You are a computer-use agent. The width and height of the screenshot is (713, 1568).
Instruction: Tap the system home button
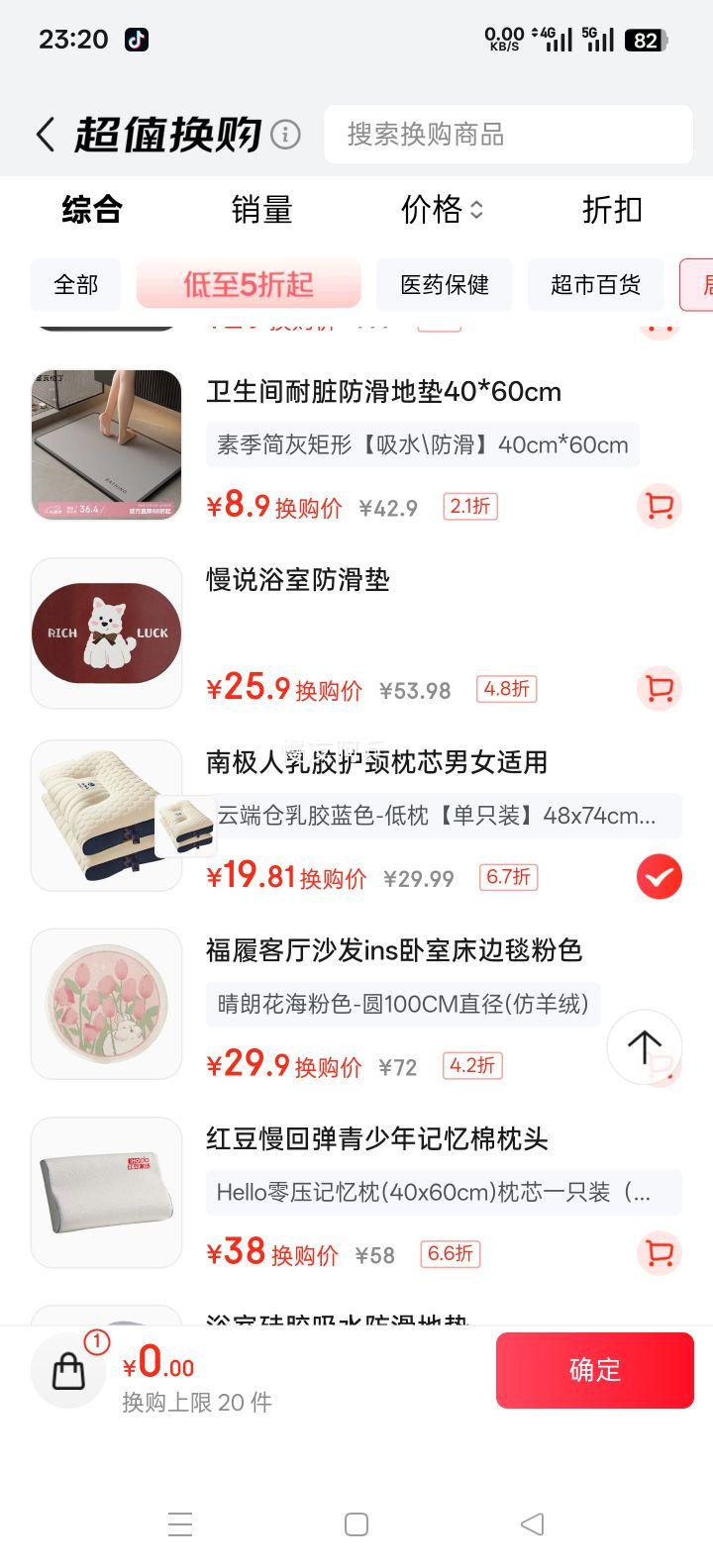click(x=356, y=1524)
